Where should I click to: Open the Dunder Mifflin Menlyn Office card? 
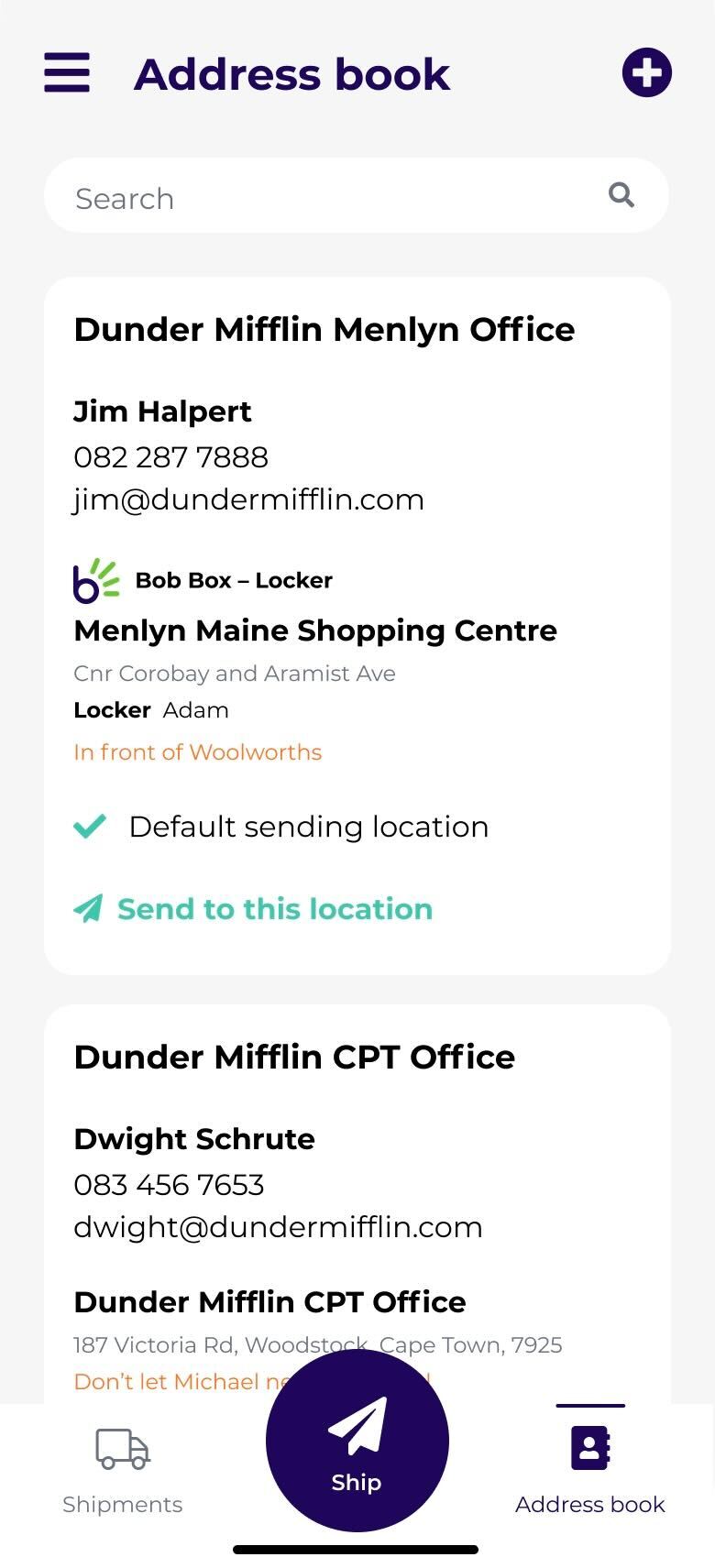pyautogui.click(x=324, y=329)
